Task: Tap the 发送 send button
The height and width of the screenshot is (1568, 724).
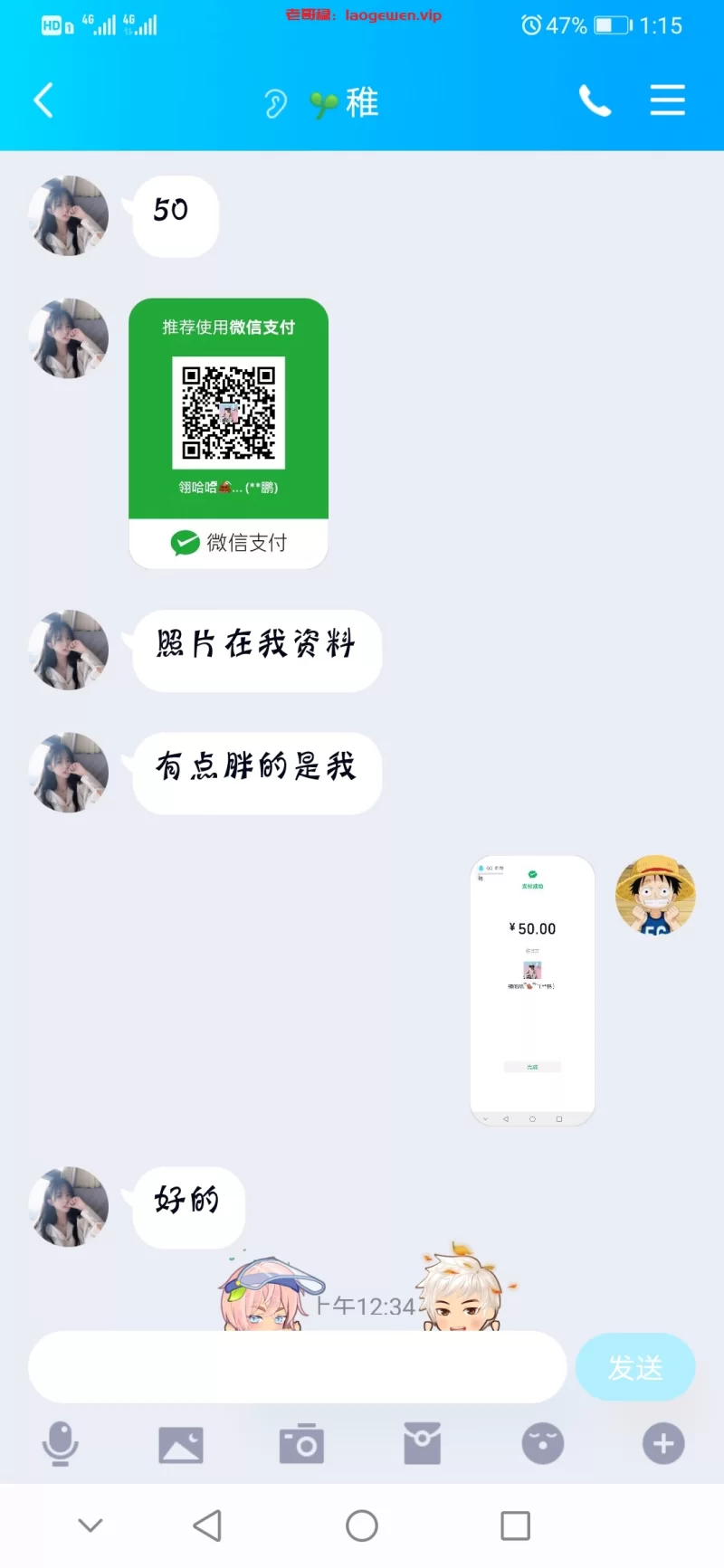Action: [635, 1367]
